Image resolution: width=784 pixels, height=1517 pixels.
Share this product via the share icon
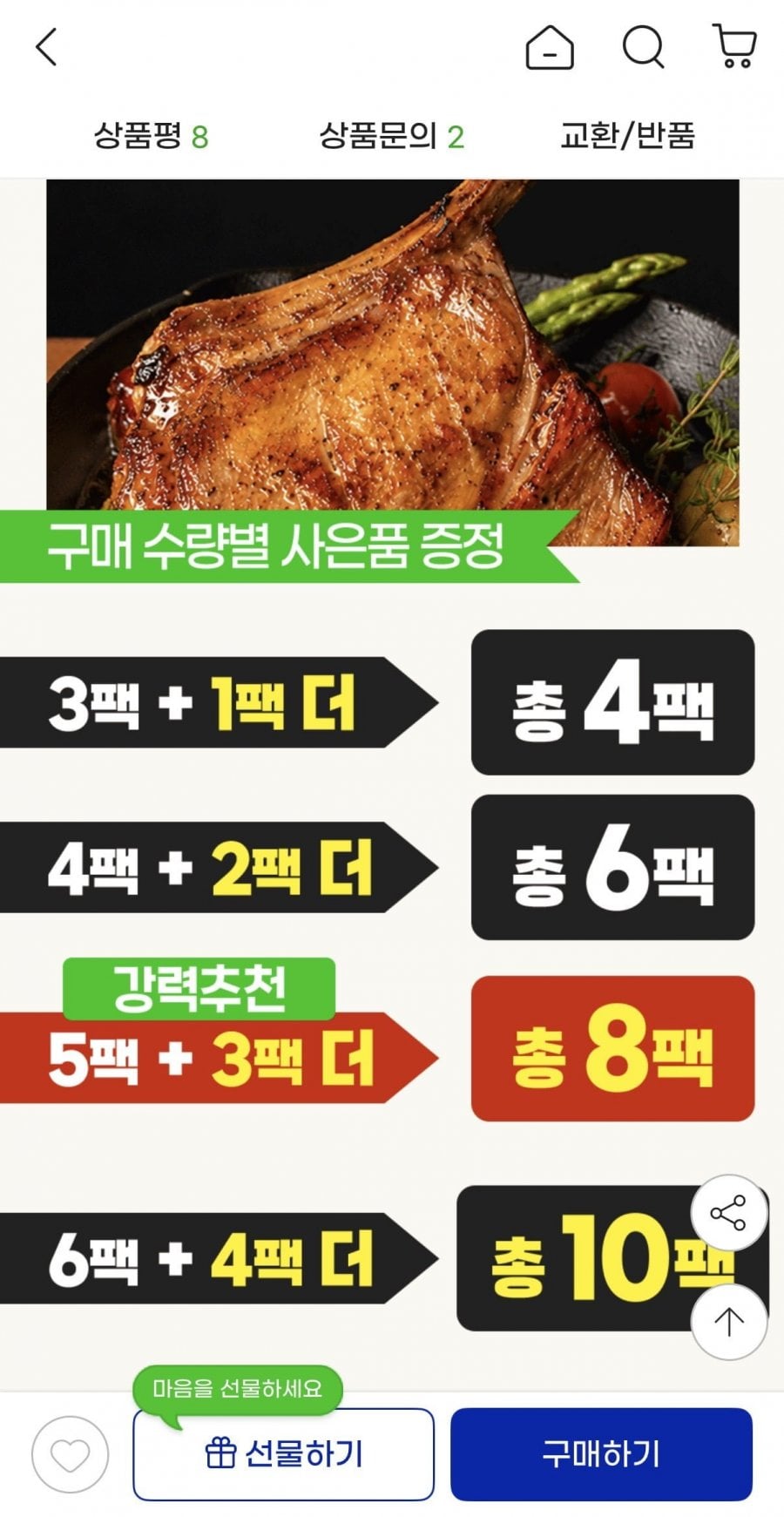tap(729, 1213)
